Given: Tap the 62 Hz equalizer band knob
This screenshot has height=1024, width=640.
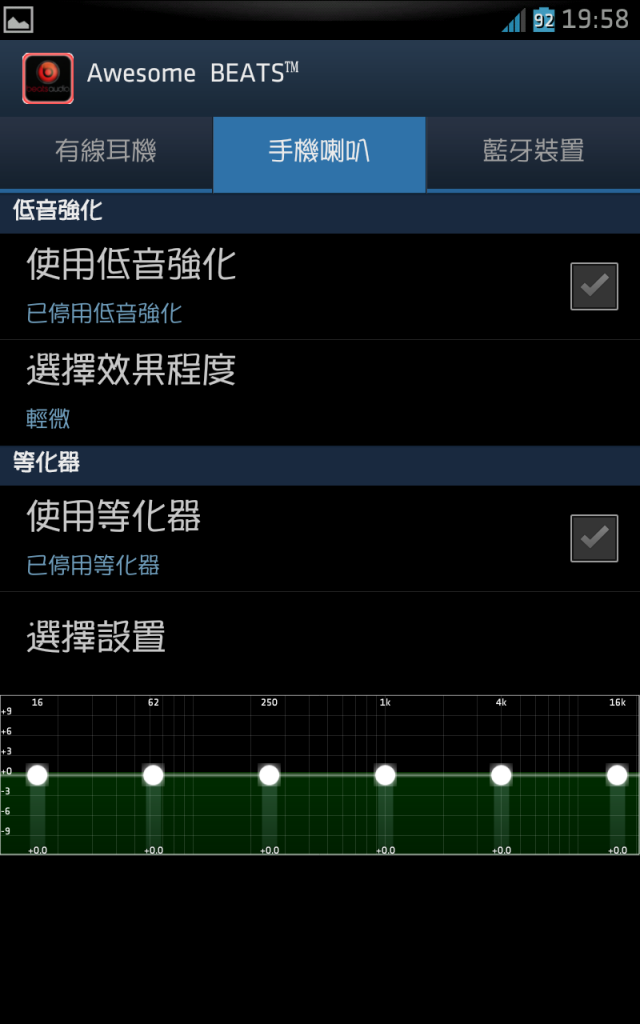Looking at the screenshot, I should pyautogui.click(x=153, y=775).
